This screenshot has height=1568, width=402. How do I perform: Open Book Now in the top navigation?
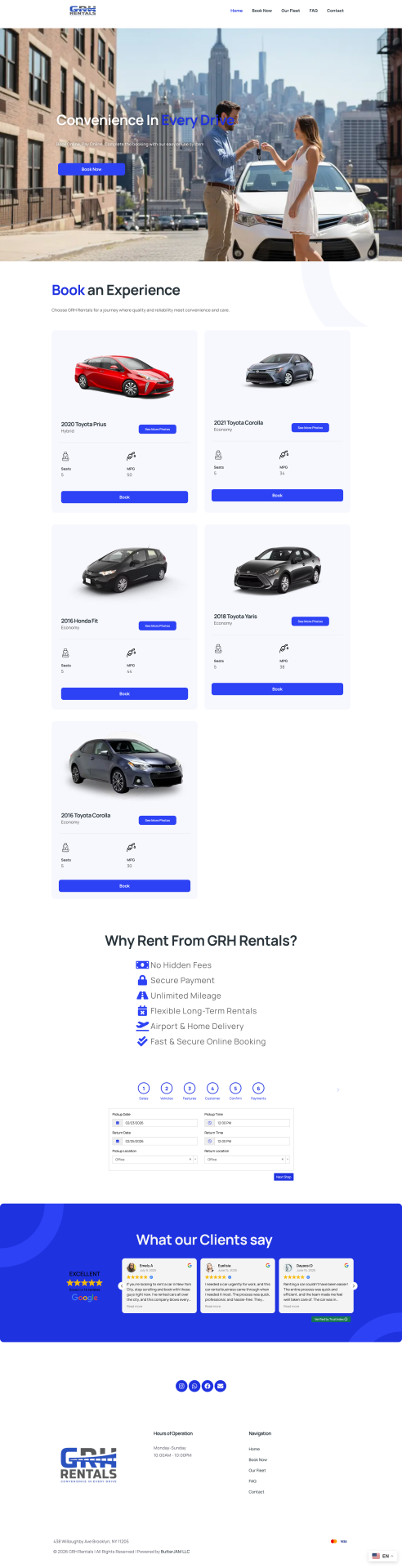261,11
